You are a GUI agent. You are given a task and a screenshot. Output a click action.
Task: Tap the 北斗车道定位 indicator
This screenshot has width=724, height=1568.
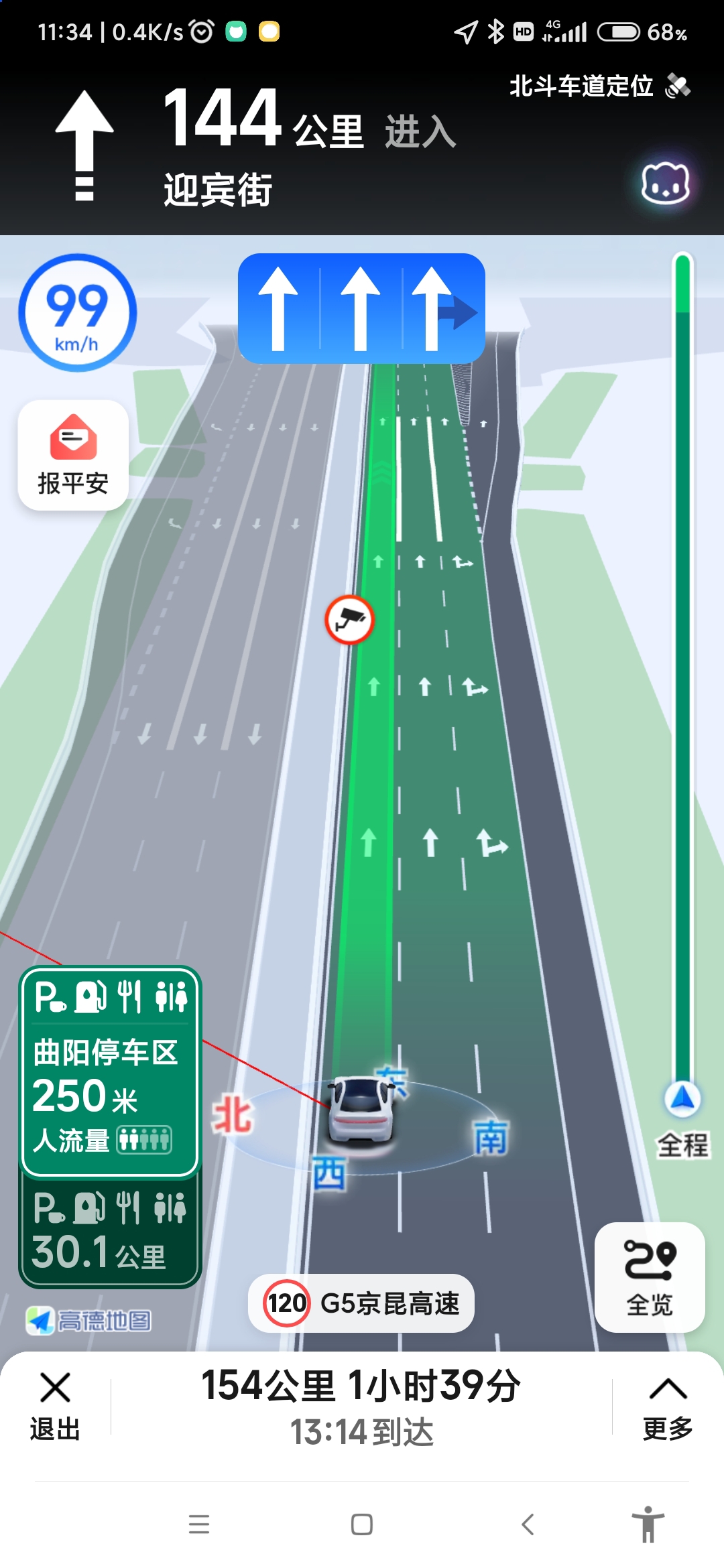[x=600, y=86]
